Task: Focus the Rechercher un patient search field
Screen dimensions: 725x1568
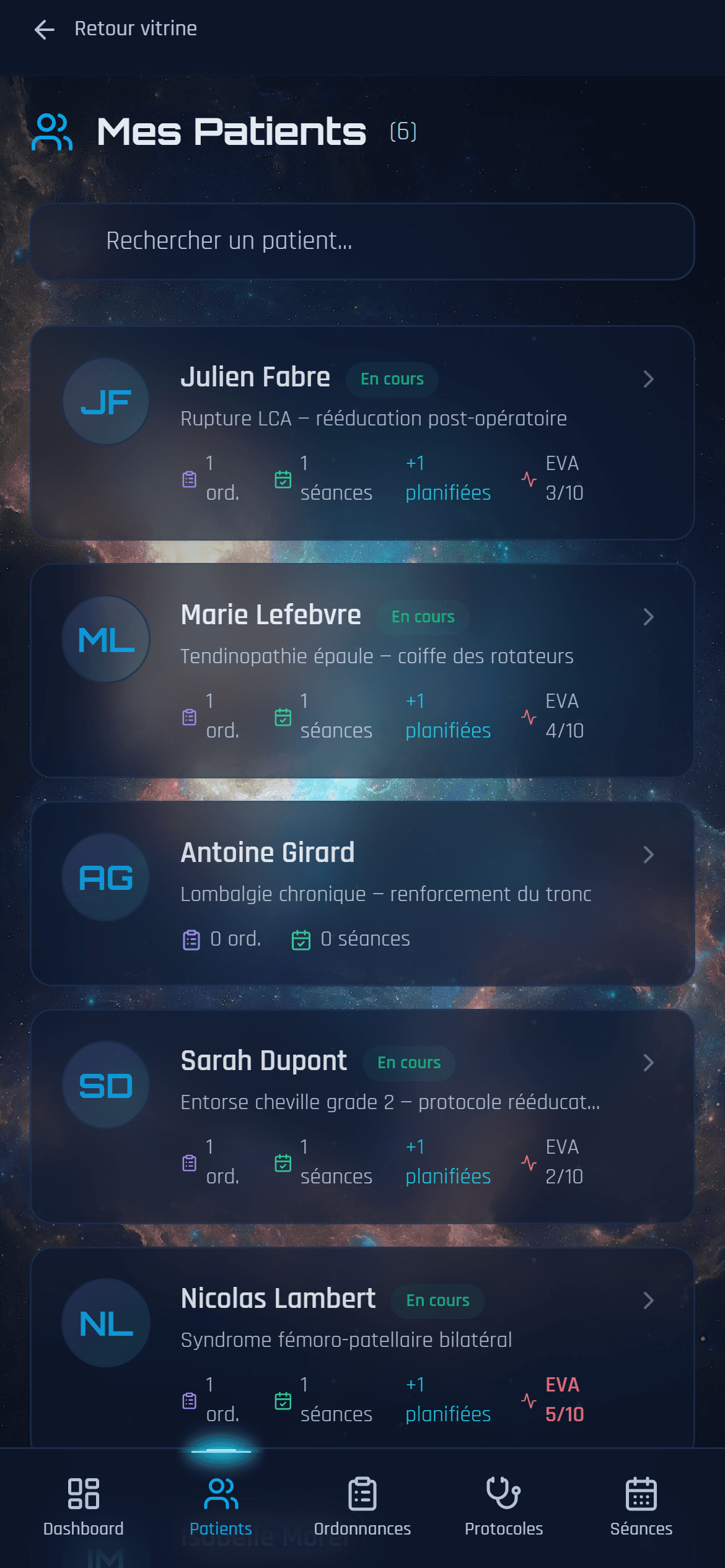Action: 362,242
